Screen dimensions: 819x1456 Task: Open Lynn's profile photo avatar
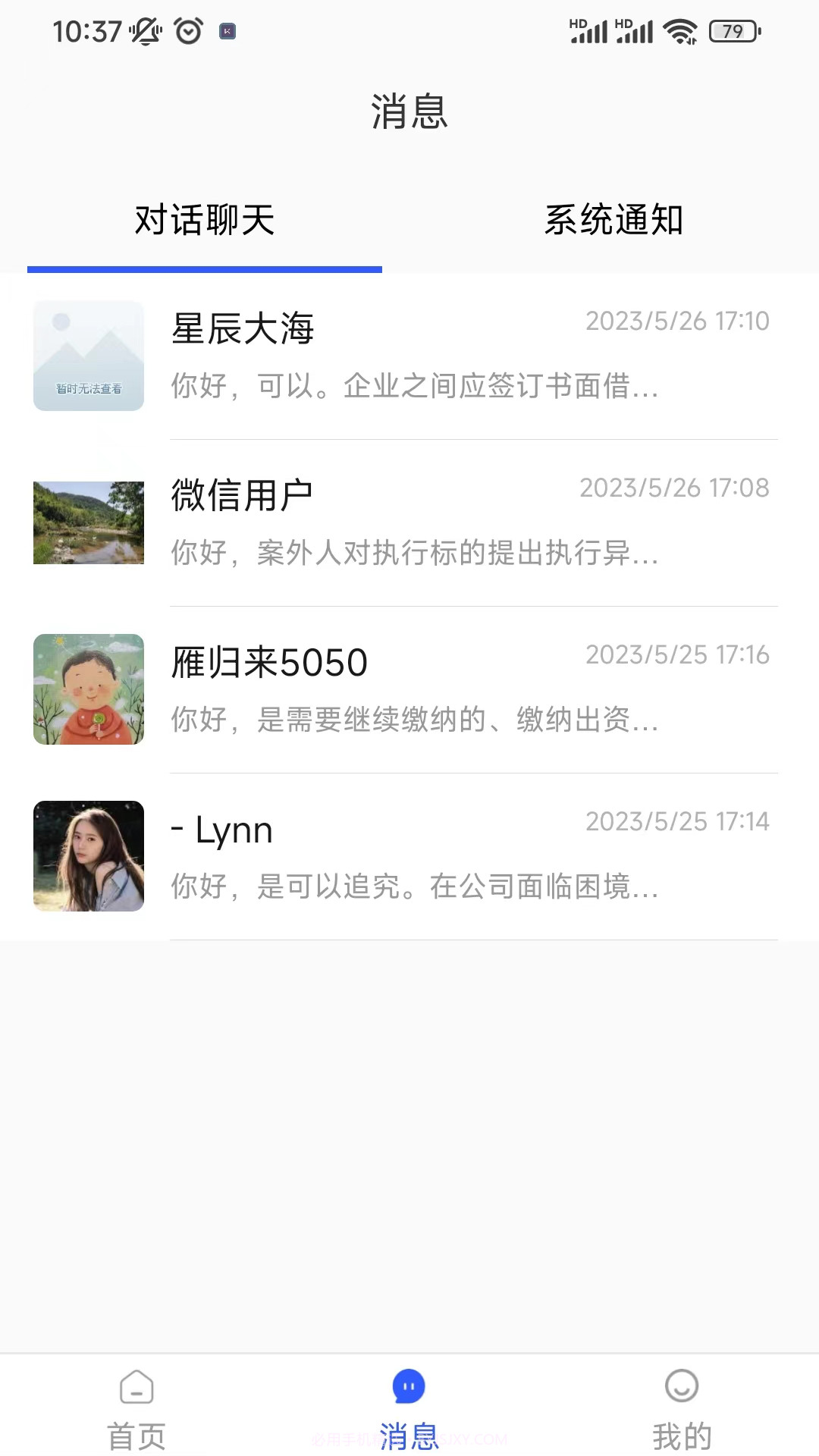[88, 856]
